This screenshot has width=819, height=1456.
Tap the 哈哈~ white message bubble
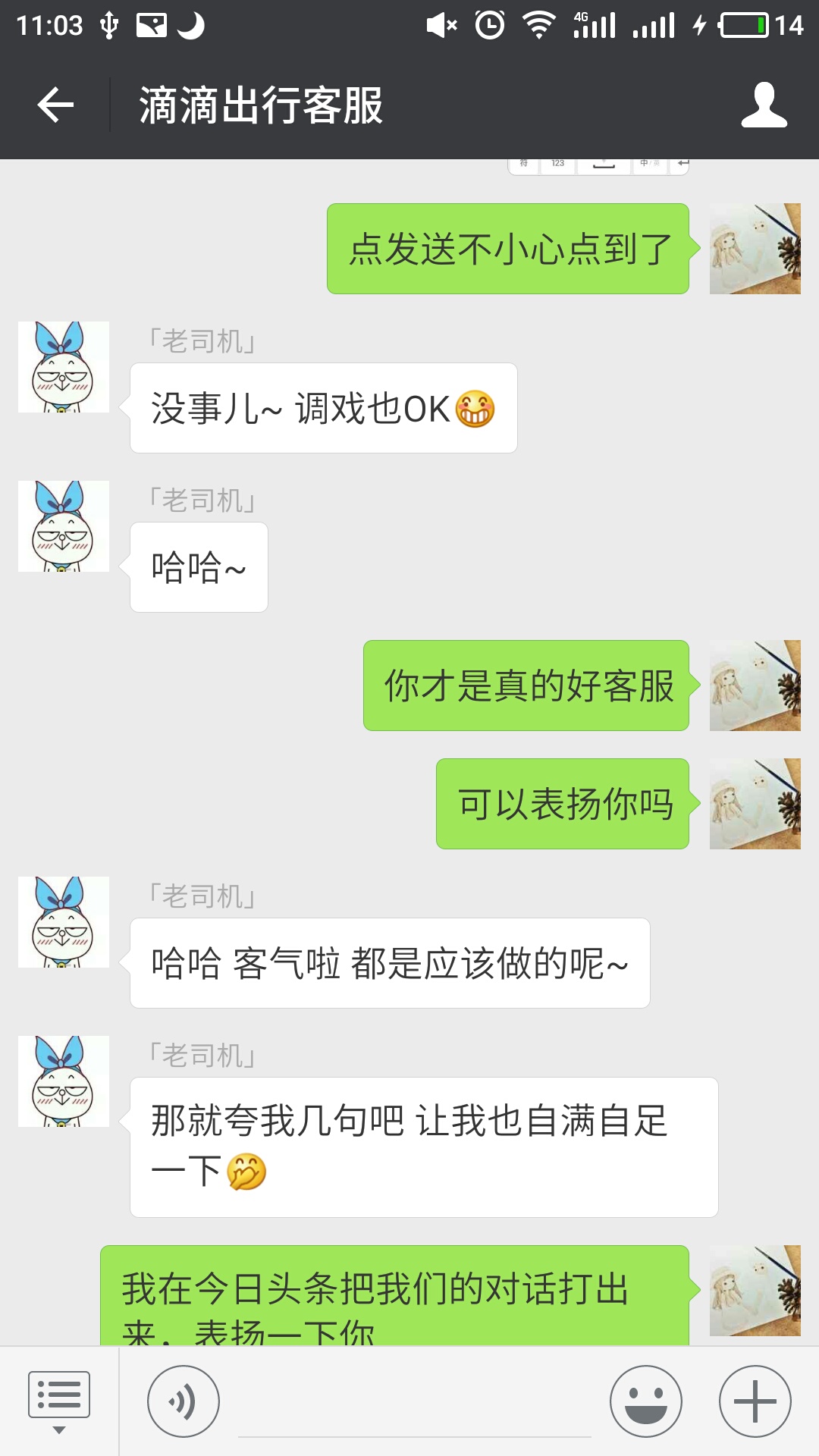(x=199, y=568)
